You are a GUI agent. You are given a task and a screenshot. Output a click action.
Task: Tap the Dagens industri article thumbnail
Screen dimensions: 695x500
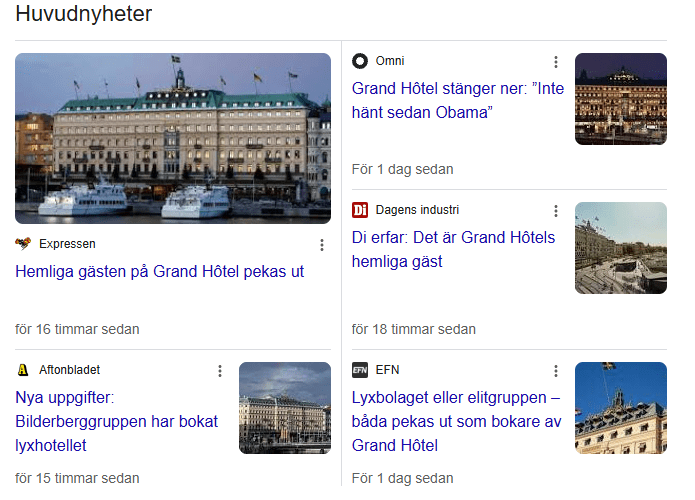coord(620,248)
